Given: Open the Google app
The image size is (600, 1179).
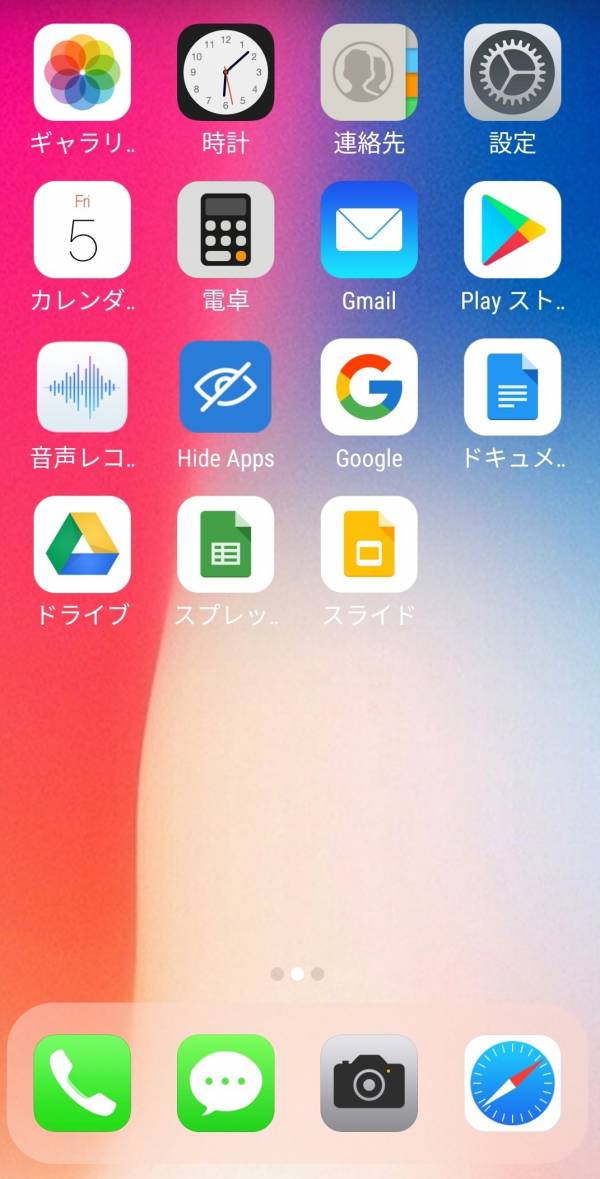Looking at the screenshot, I should coord(369,387).
